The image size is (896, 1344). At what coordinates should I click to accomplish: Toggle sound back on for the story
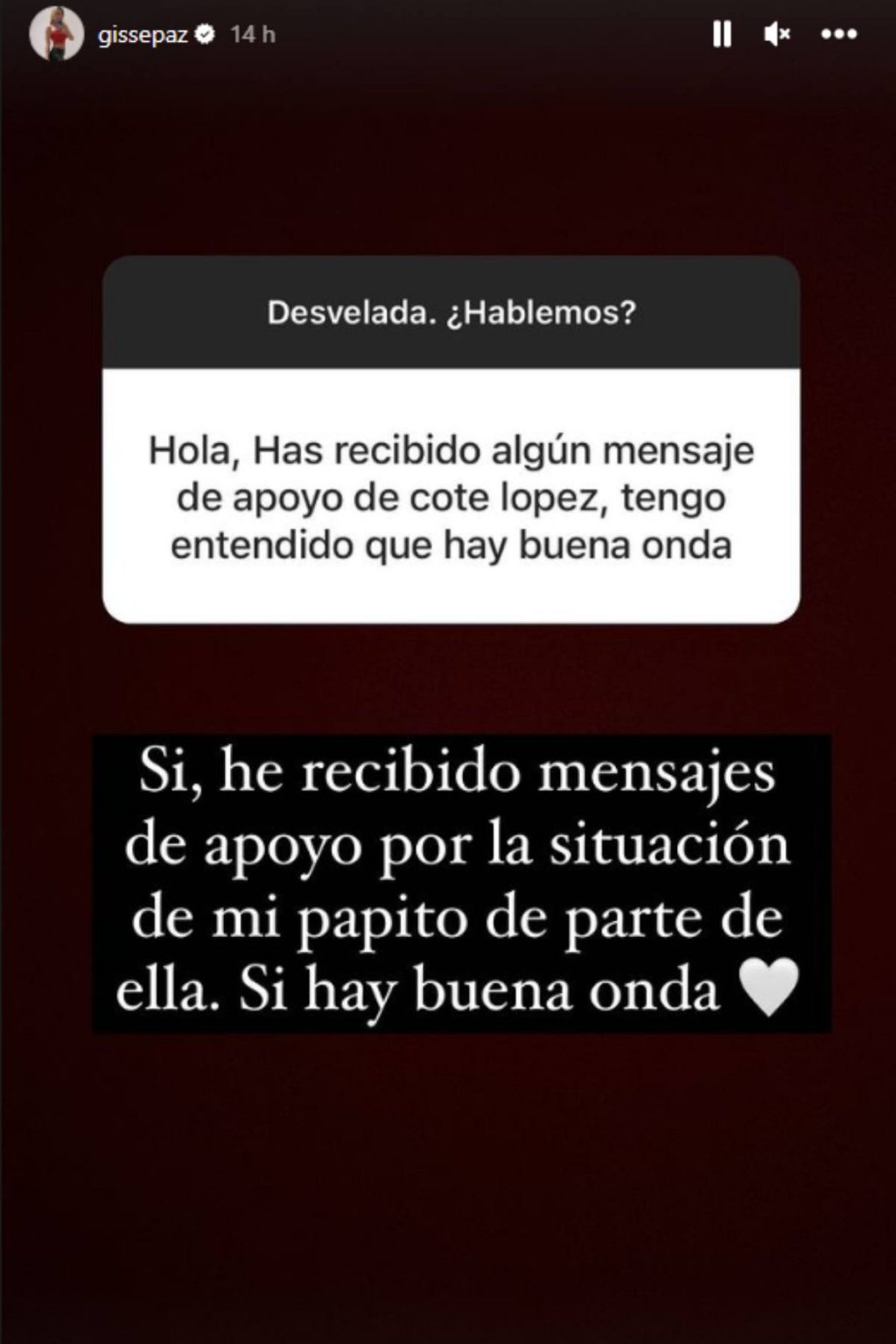pos(778,35)
